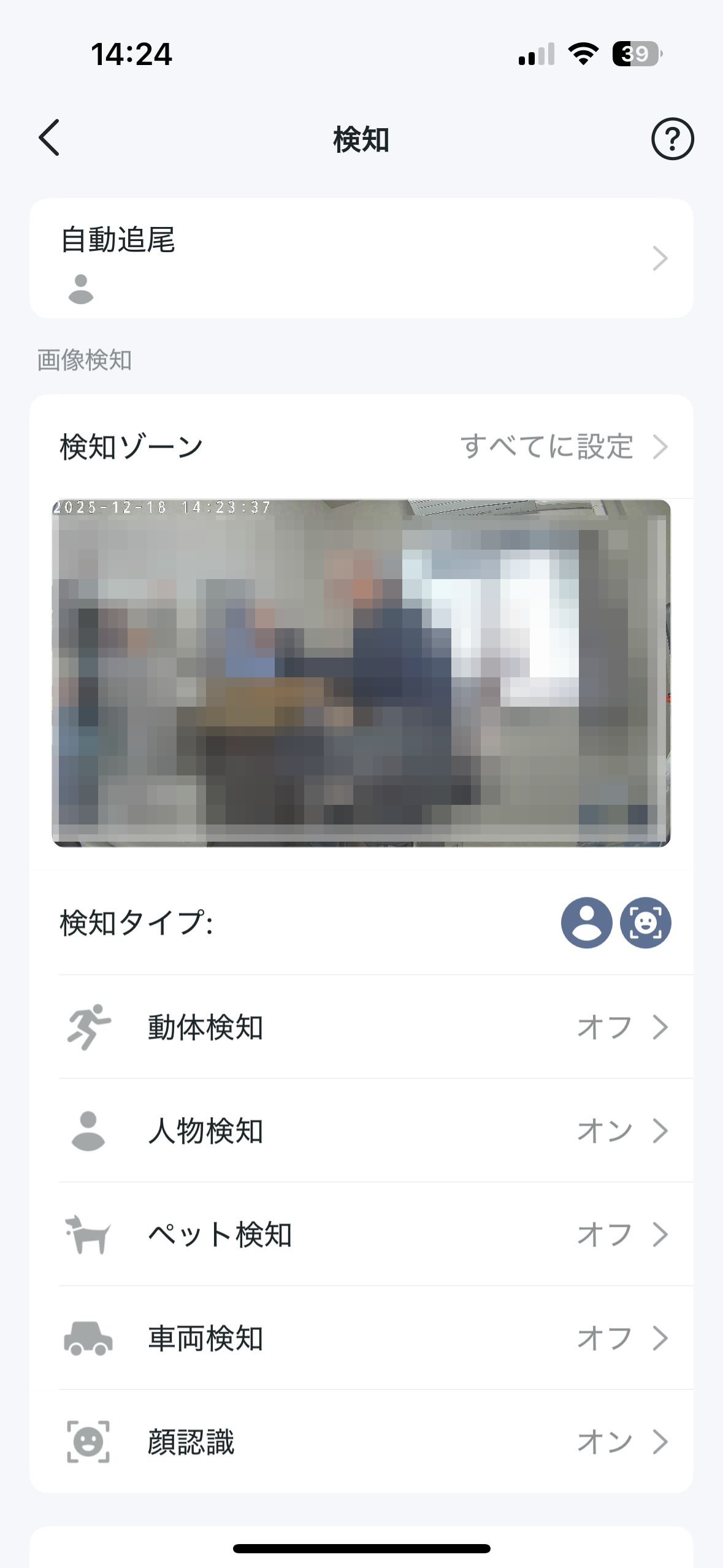
Task: Go back from the 検知 screen
Action: point(49,138)
